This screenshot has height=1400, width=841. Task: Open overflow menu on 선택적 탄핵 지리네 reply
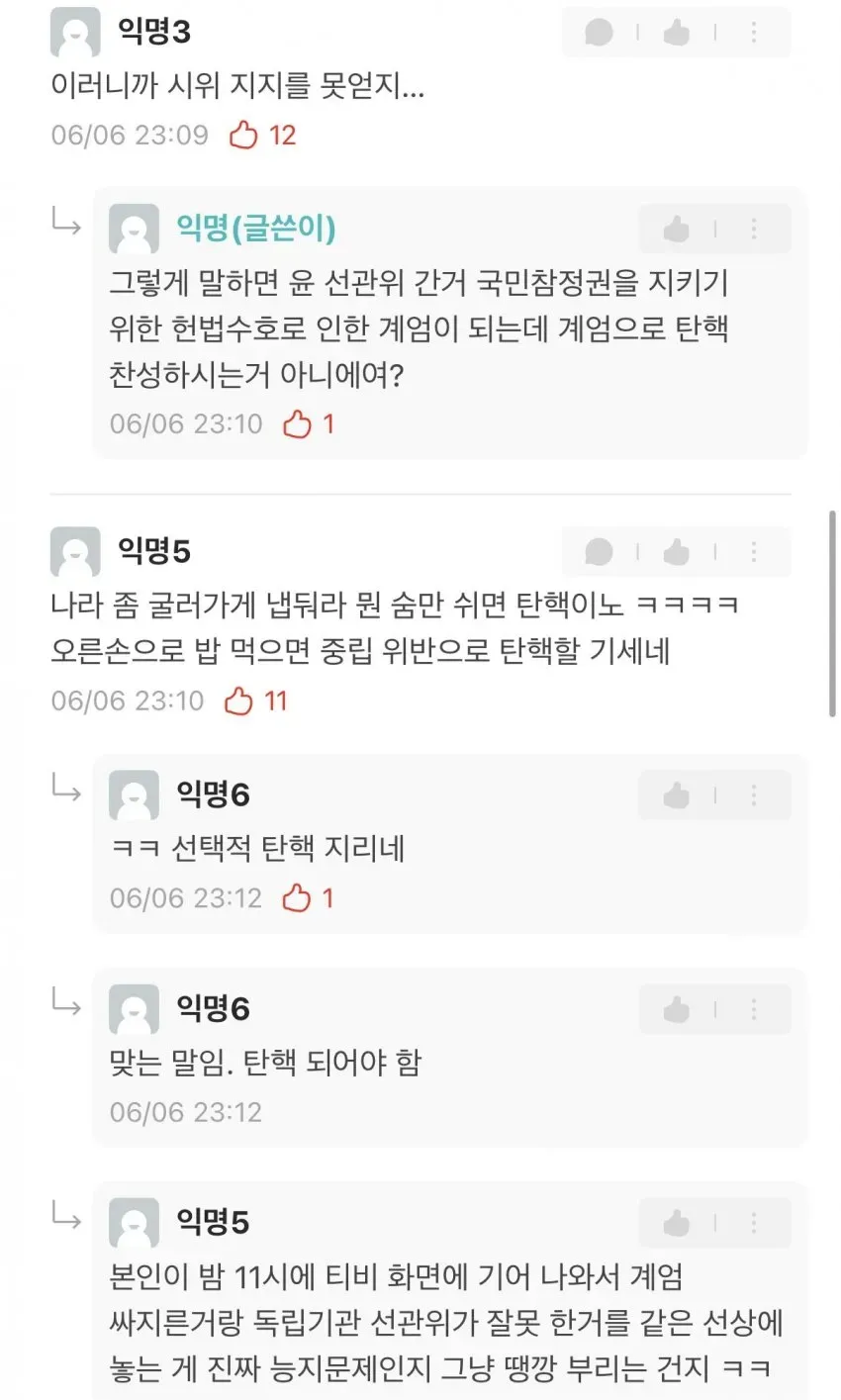[x=754, y=794]
